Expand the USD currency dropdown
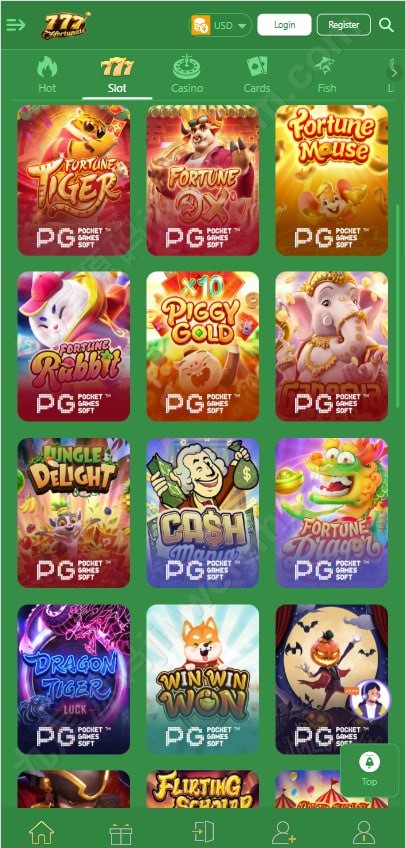This screenshot has height=848, width=405. coord(221,25)
